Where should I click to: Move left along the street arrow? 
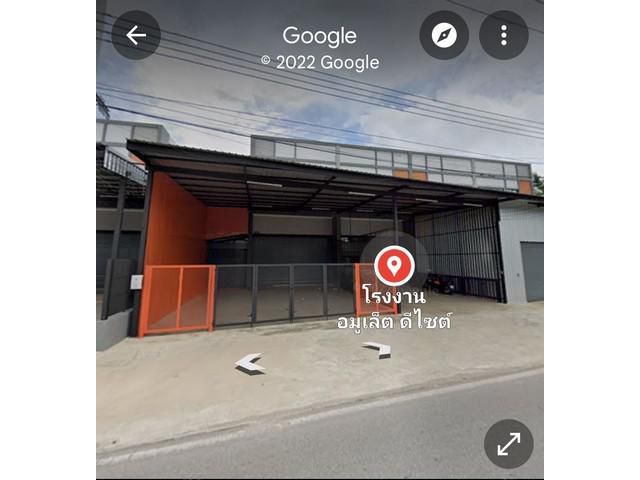[x=250, y=364]
